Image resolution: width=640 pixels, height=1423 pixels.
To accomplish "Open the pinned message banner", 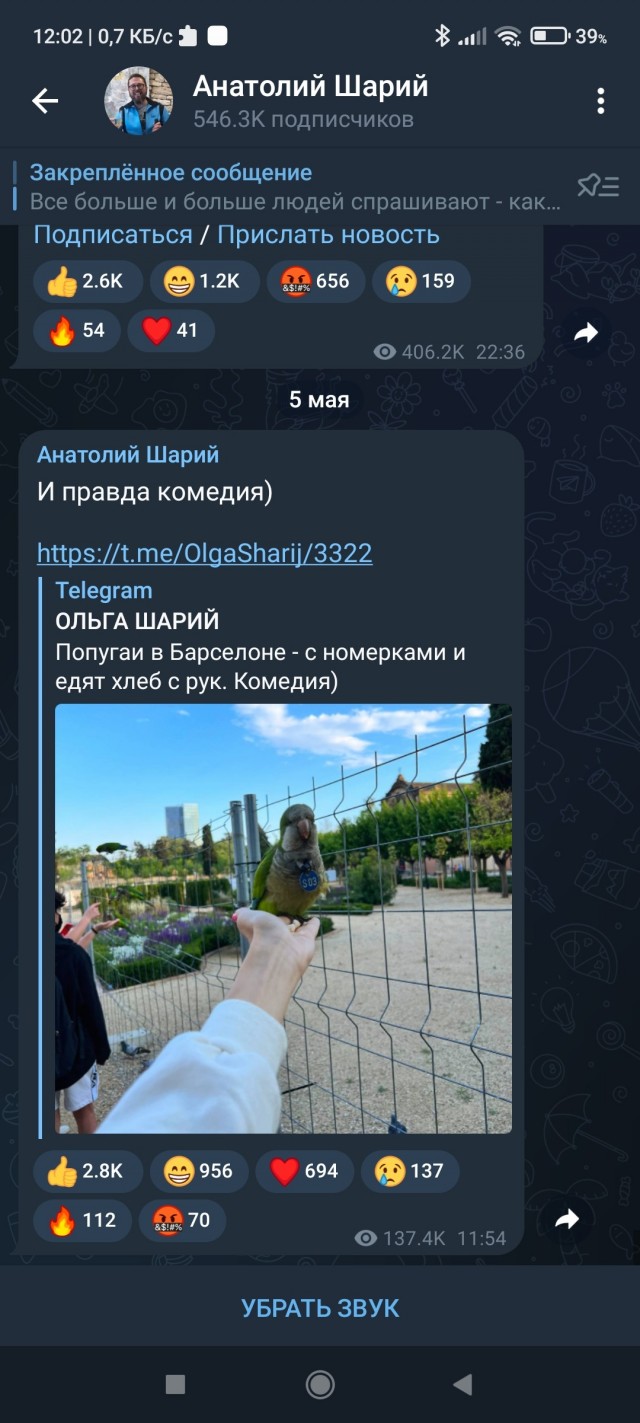I will coord(290,187).
